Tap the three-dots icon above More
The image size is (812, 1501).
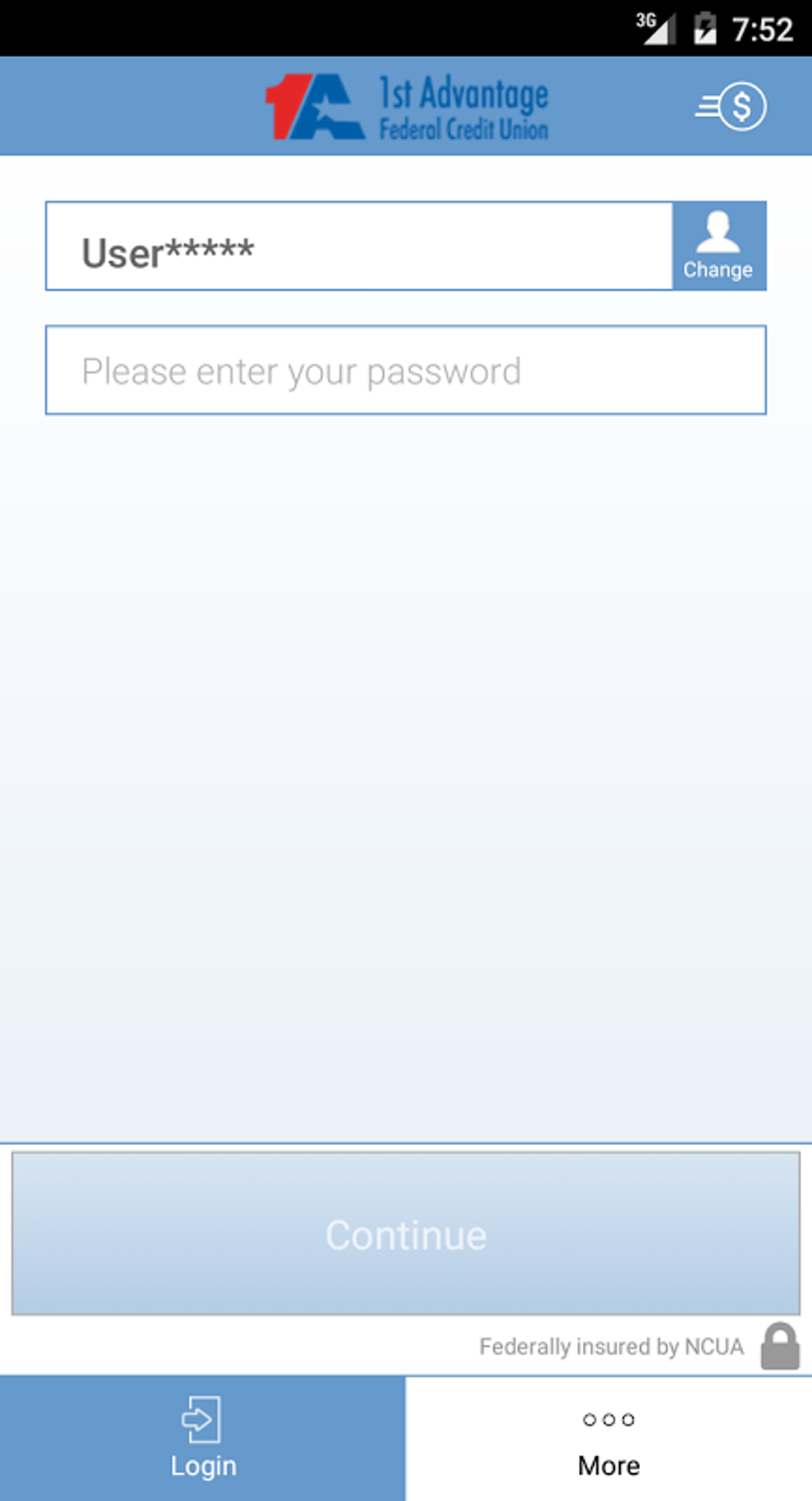tap(608, 1418)
